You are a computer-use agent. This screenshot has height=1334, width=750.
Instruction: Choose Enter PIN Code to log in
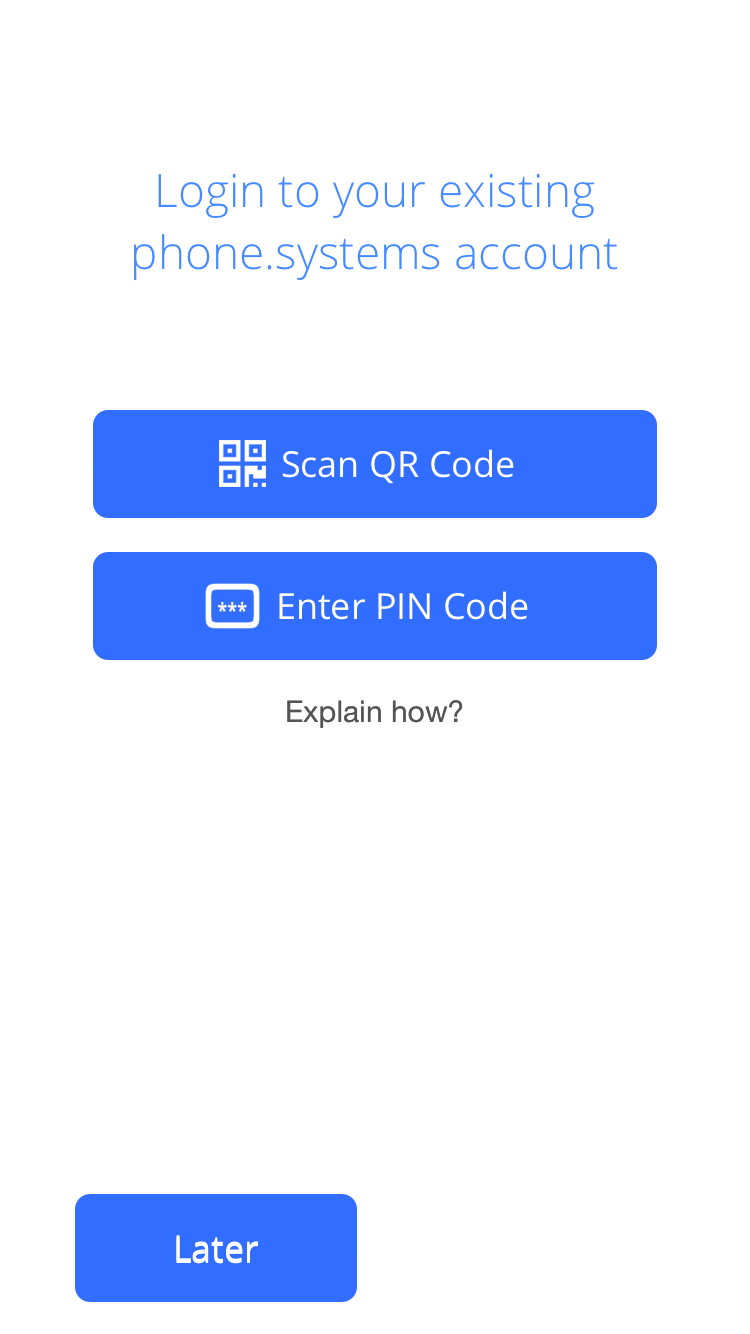click(375, 606)
